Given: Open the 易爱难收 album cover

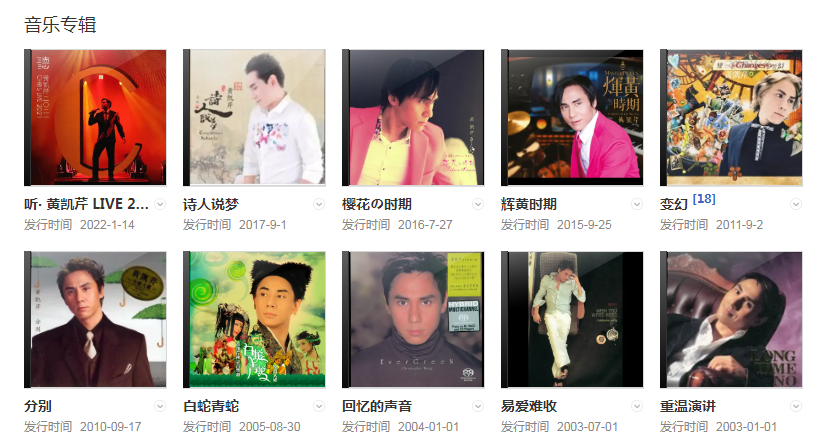Looking at the screenshot, I should (x=572, y=319).
